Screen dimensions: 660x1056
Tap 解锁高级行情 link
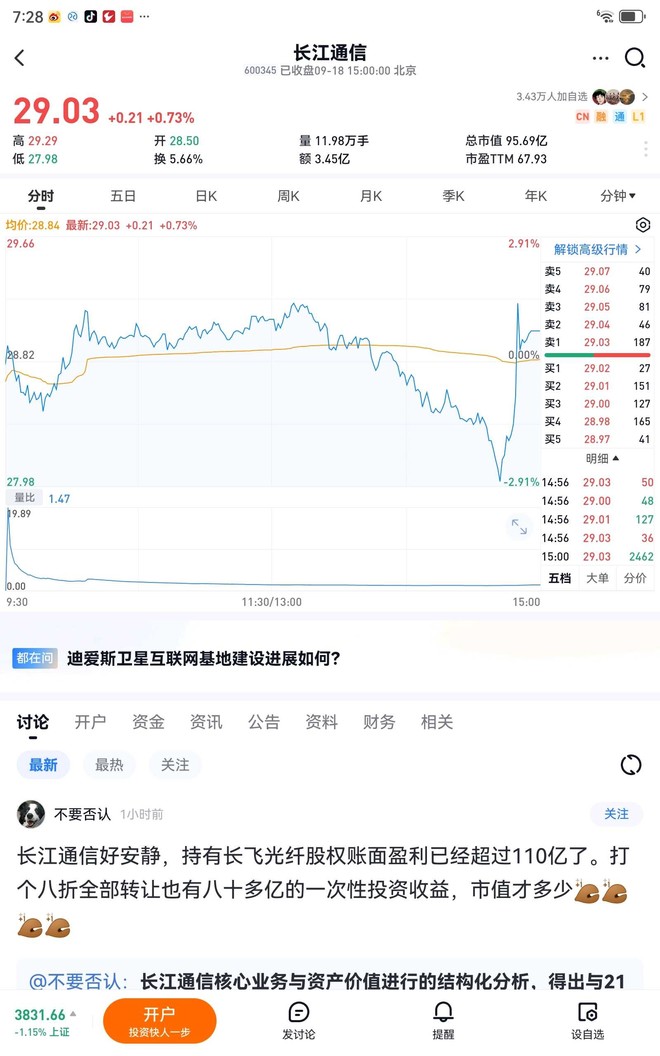pyautogui.click(x=597, y=249)
